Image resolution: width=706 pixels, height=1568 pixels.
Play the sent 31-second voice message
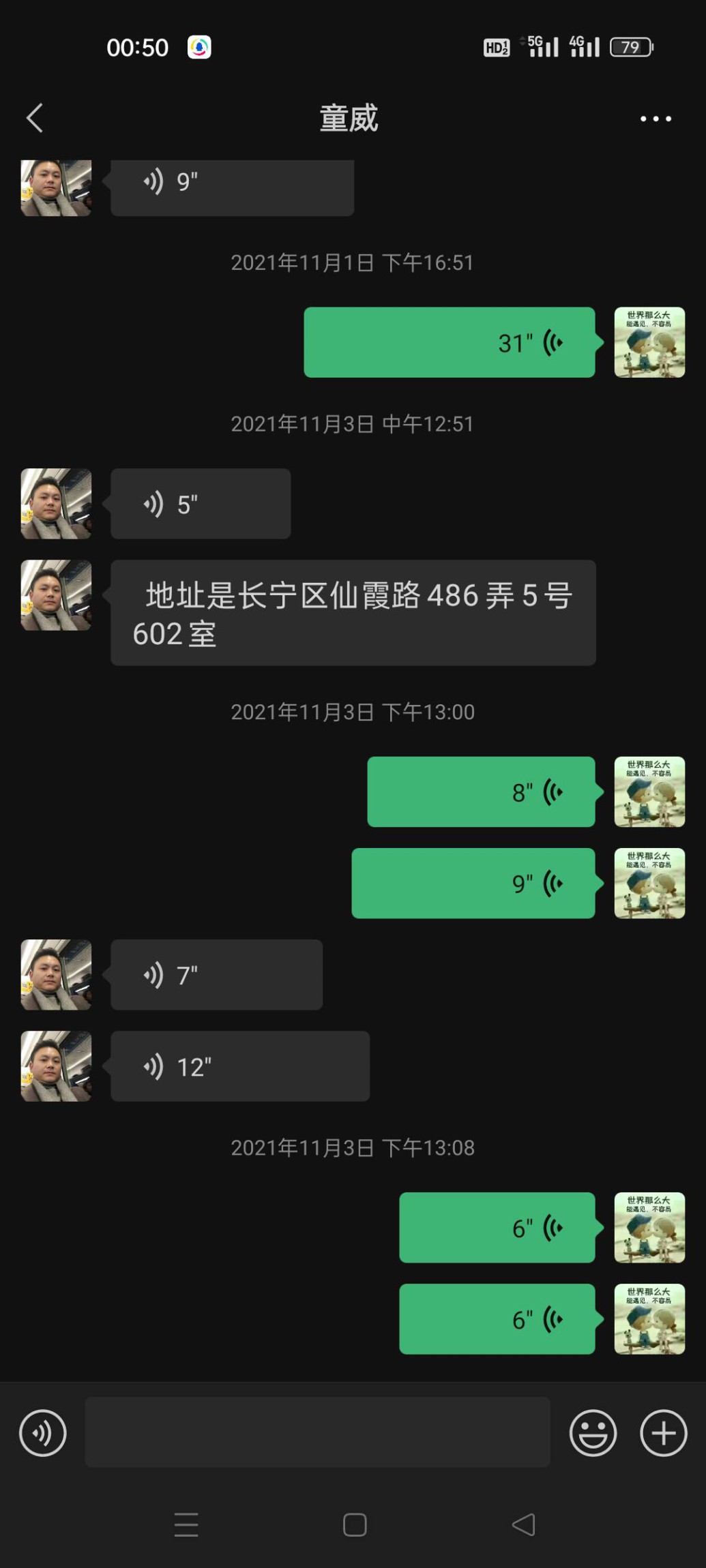point(449,342)
